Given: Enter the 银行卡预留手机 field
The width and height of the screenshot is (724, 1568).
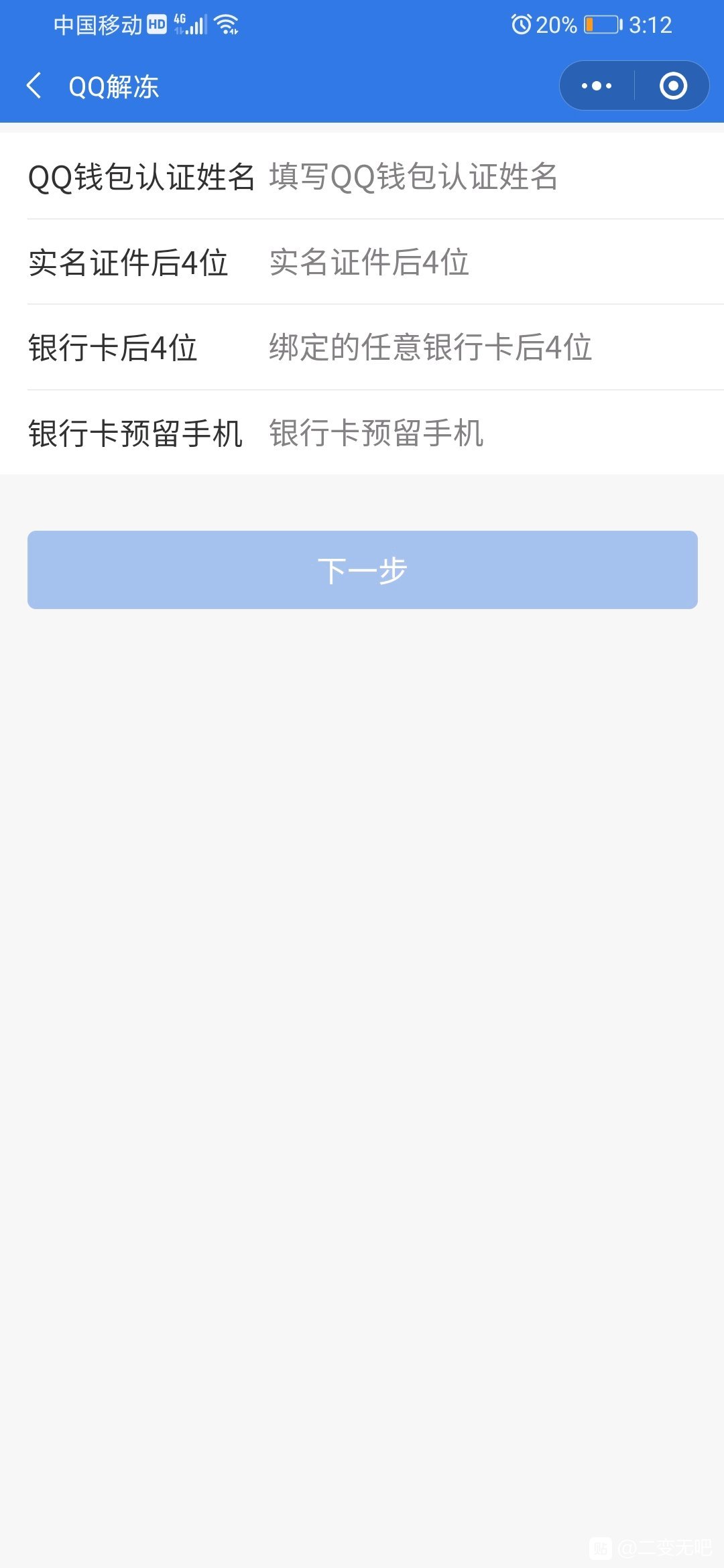Looking at the screenshot, I should [x=489, y=433].
